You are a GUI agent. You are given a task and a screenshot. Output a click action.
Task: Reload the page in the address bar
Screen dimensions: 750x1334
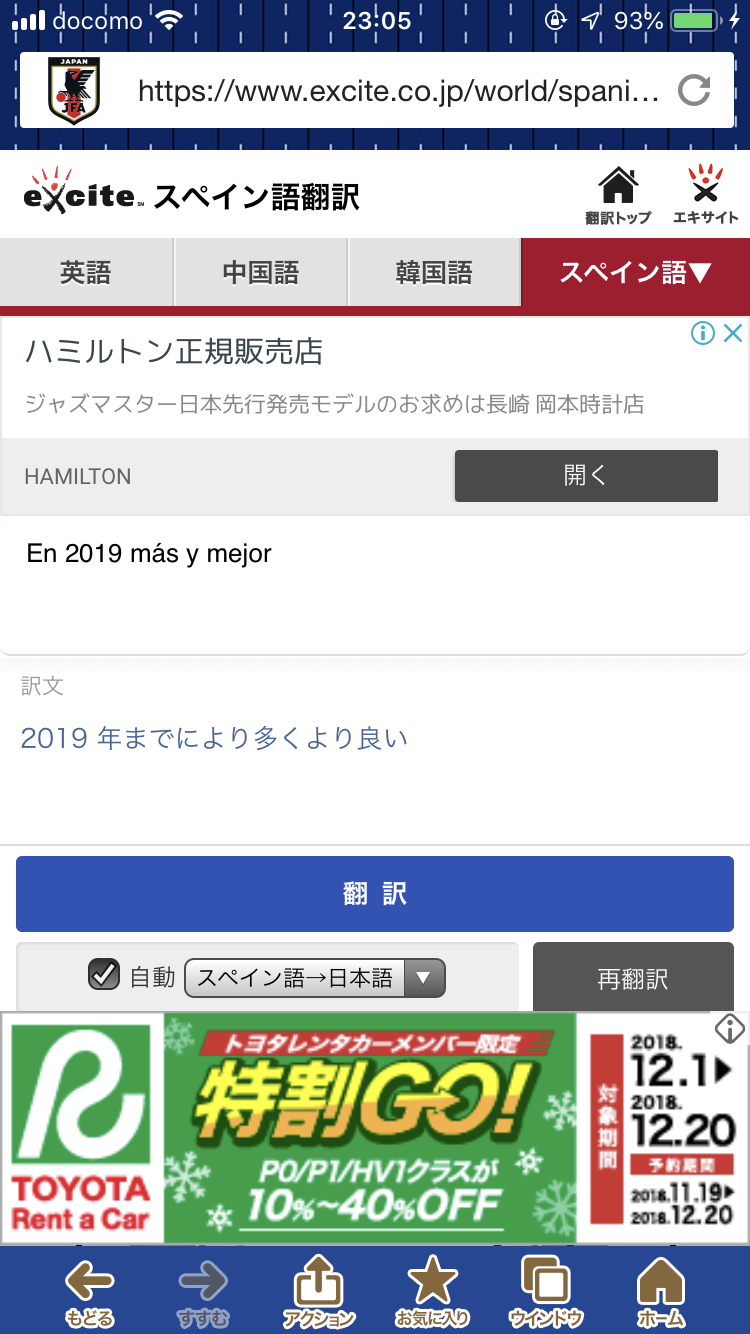coord(693,91)
